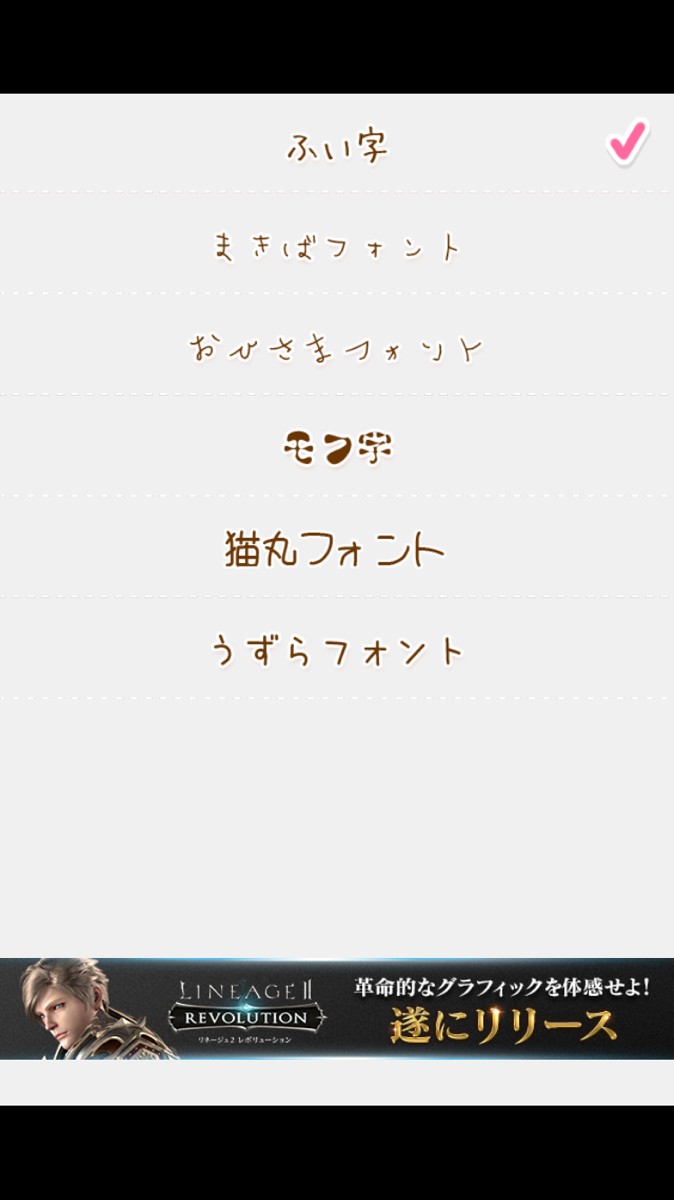
Task: Open the Lineage II Revolution ad banner
Action: point(337,1009)
